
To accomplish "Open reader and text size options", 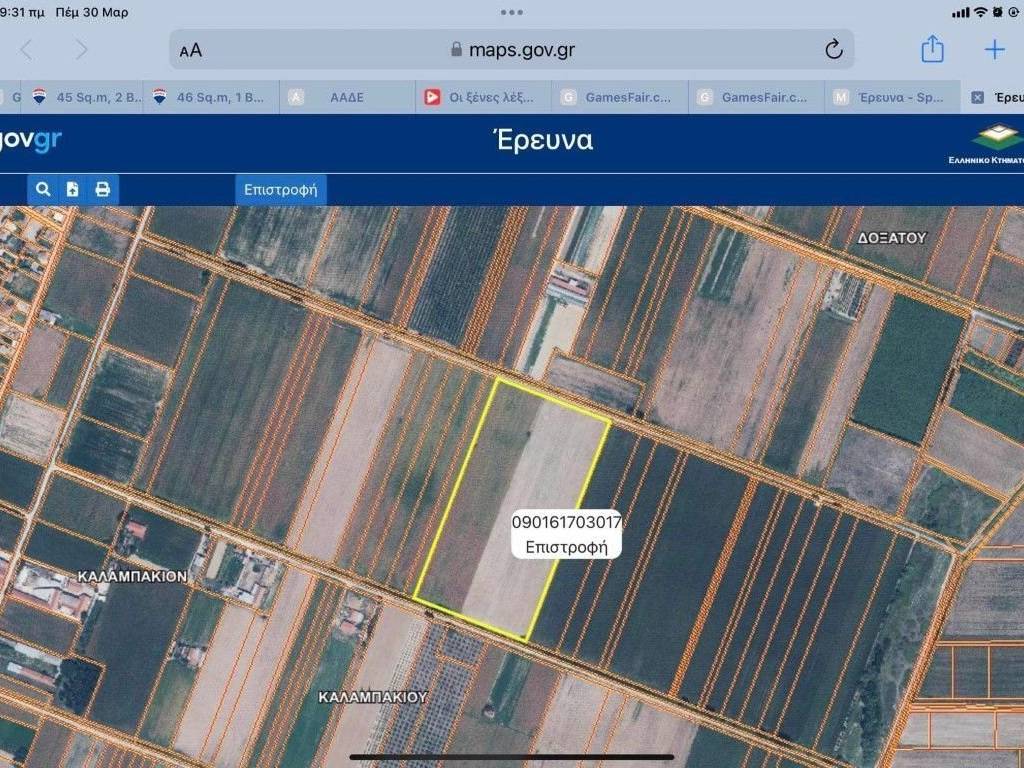I will click(x=190, y=51).
